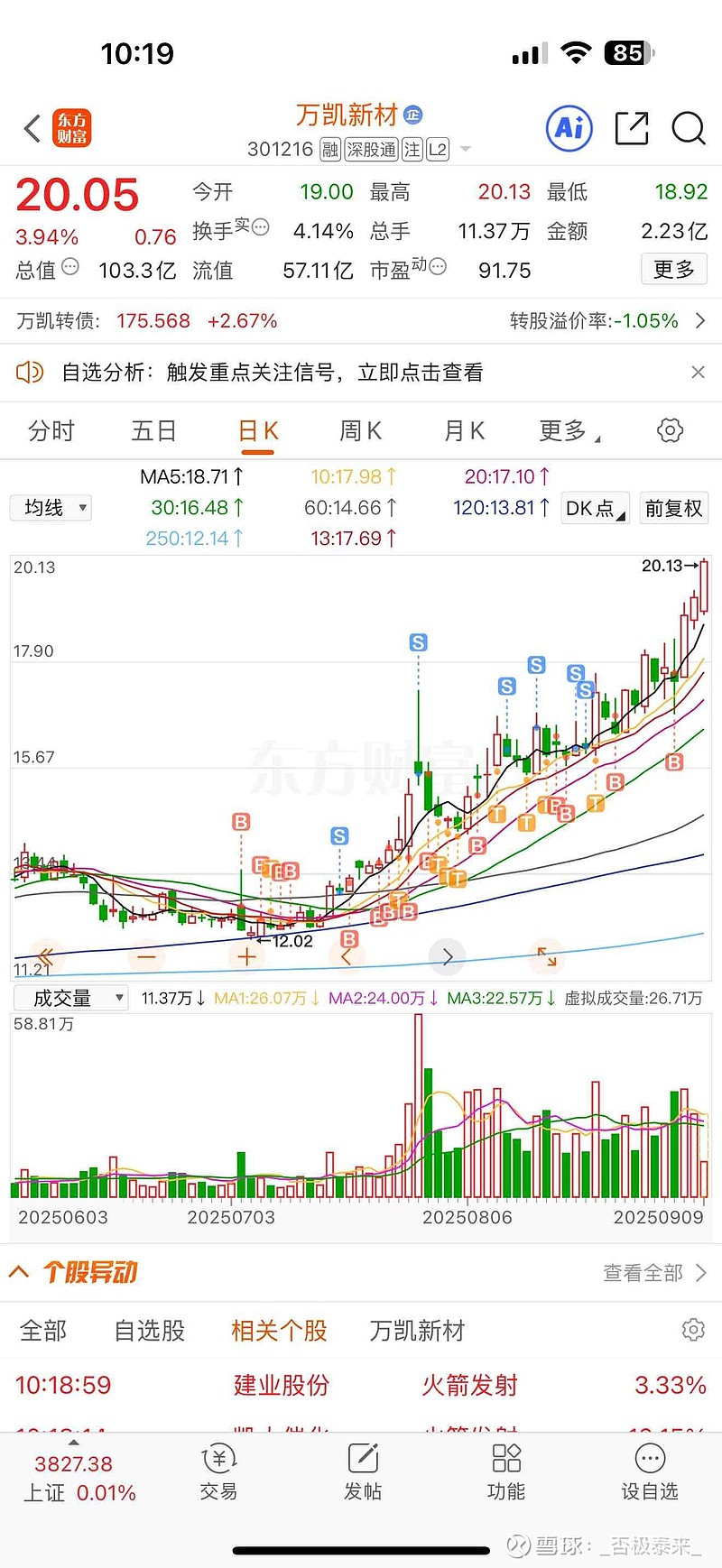Open the AI assistant icon
The width and height of the screenshot is (722, 1568).
569,128
